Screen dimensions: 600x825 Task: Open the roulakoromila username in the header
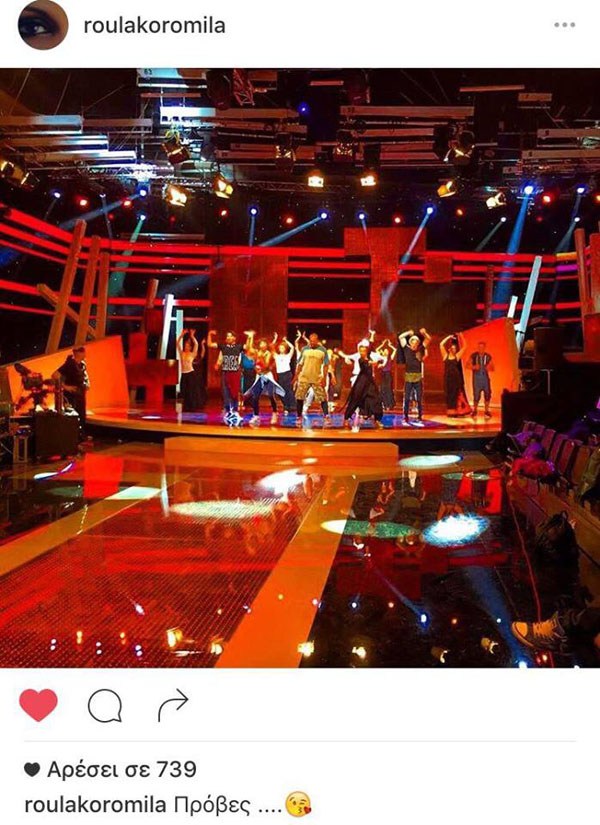pyautogui.click(x=153, y=26)
